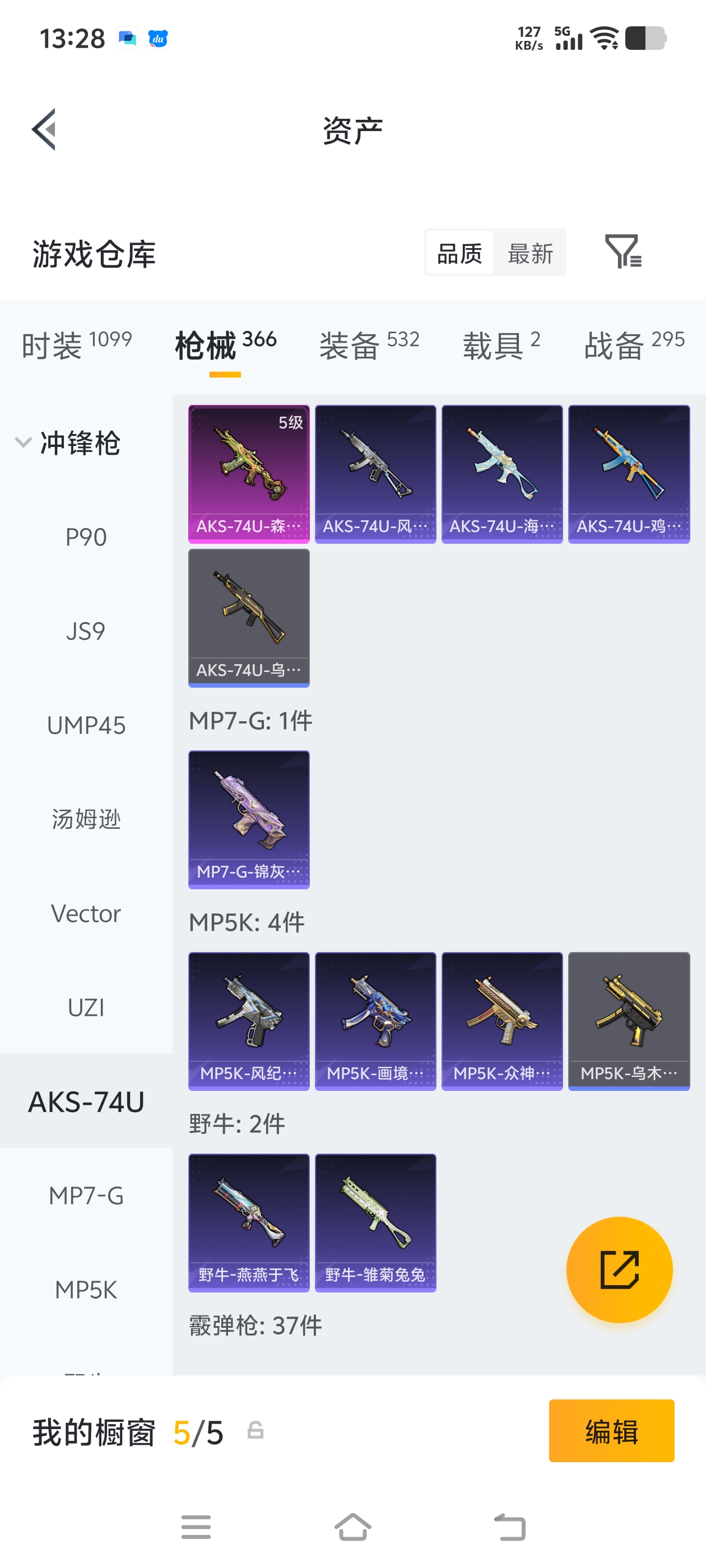Open the 战备 tab

634,344
